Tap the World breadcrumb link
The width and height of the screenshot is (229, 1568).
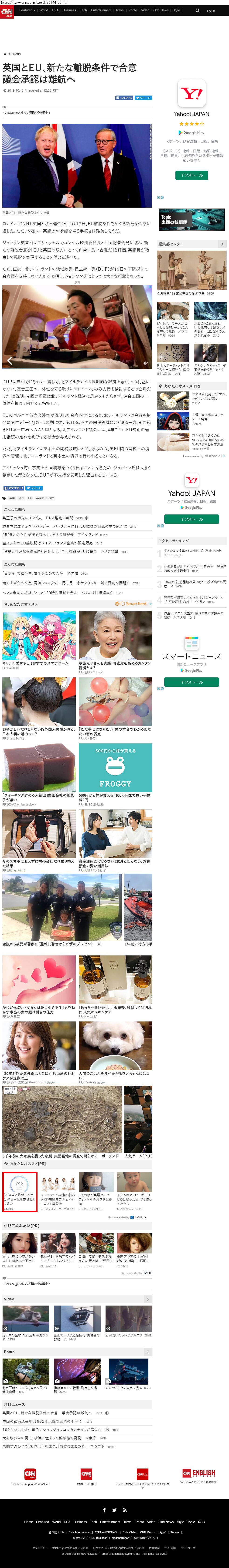point(17,53)
